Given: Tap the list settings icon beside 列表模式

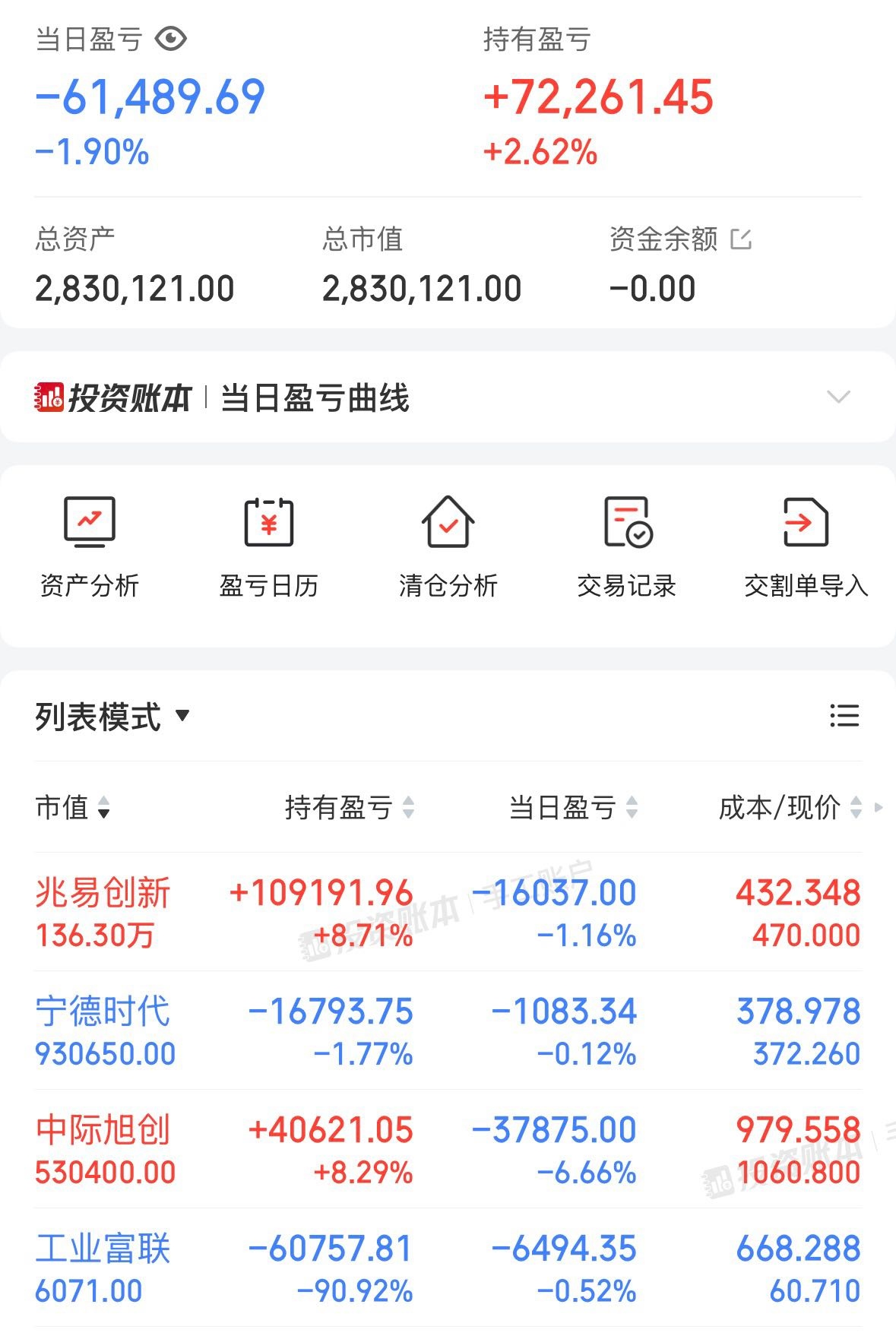Looking at the screenshot, I should point(844,716).
